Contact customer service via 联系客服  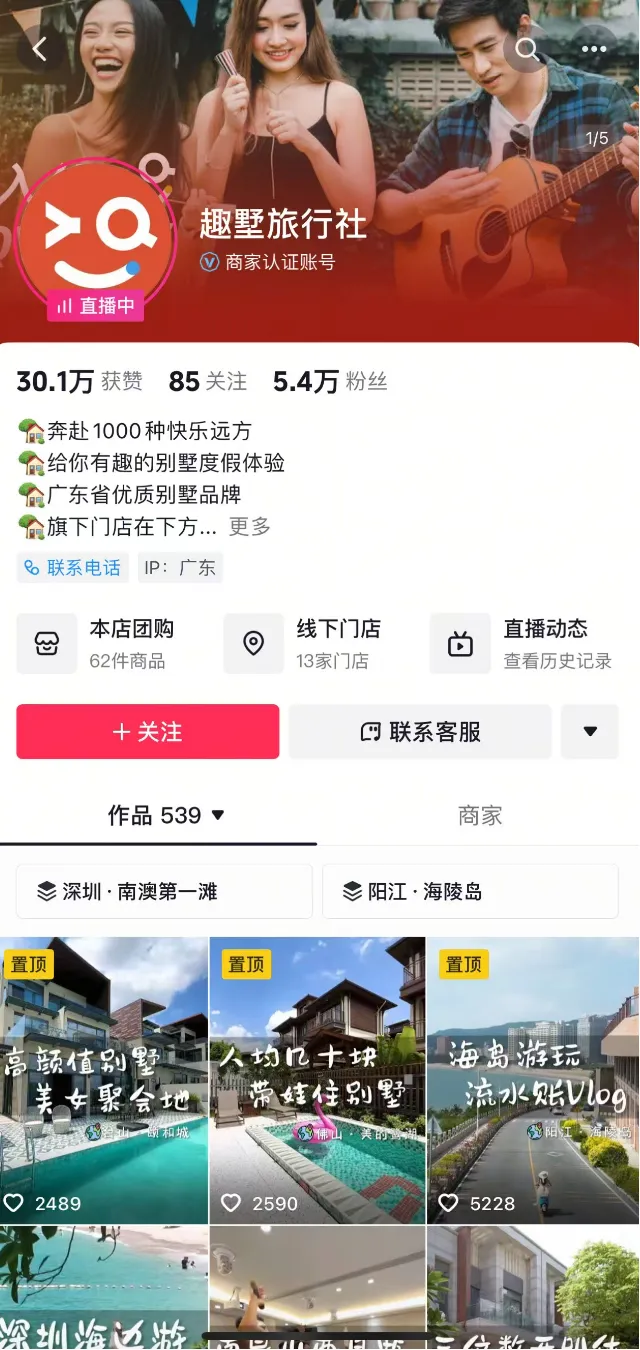point(420,731)
